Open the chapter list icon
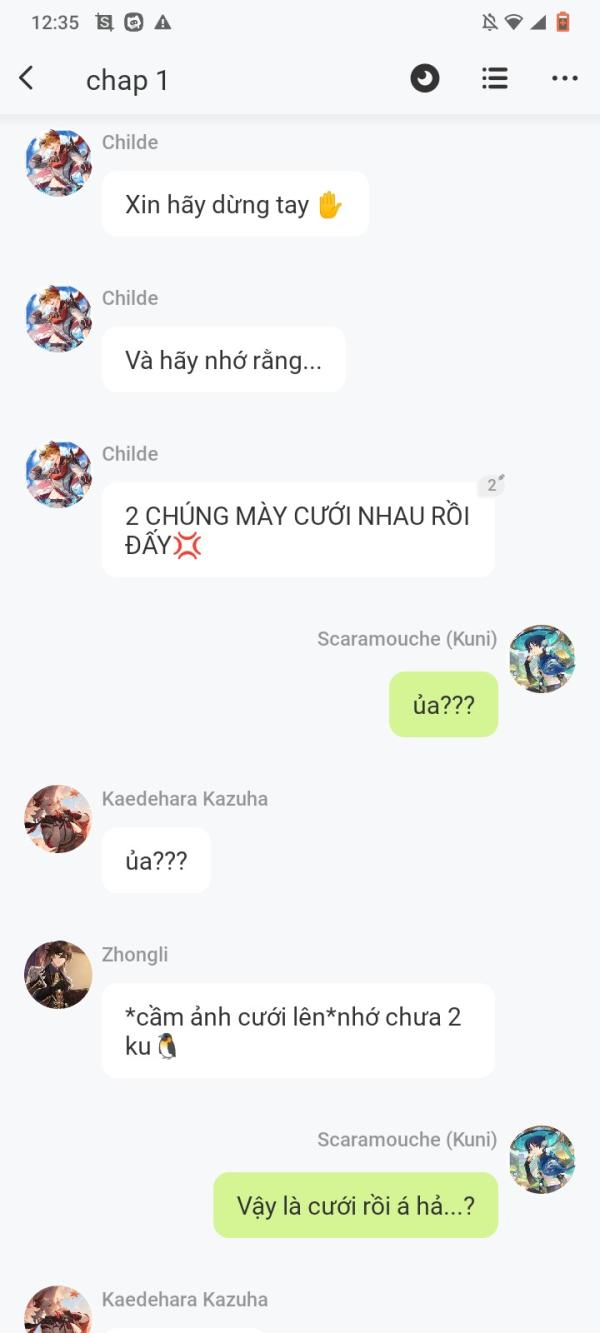 tap(494, 79)
